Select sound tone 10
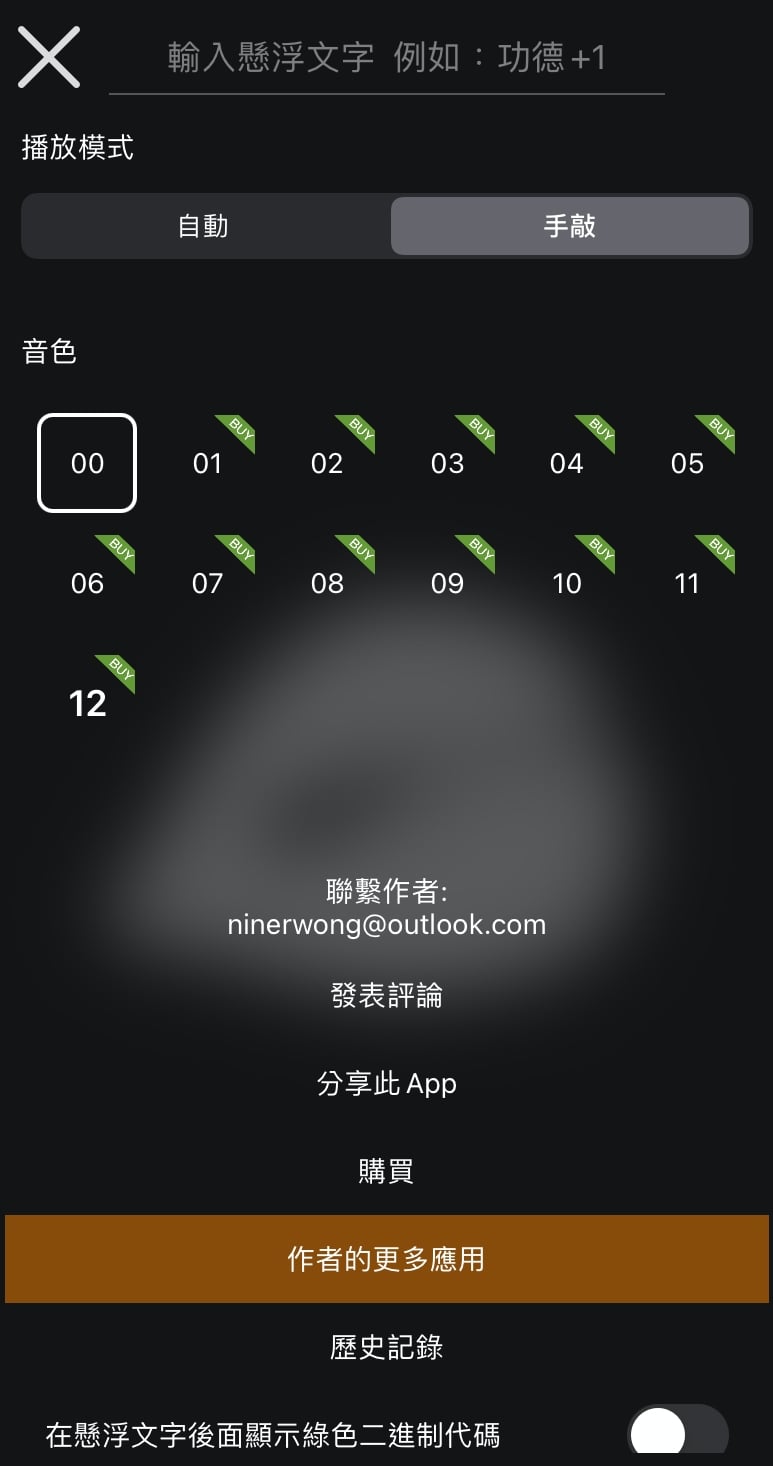The image size is (773, 1466). tap(567, 583)
